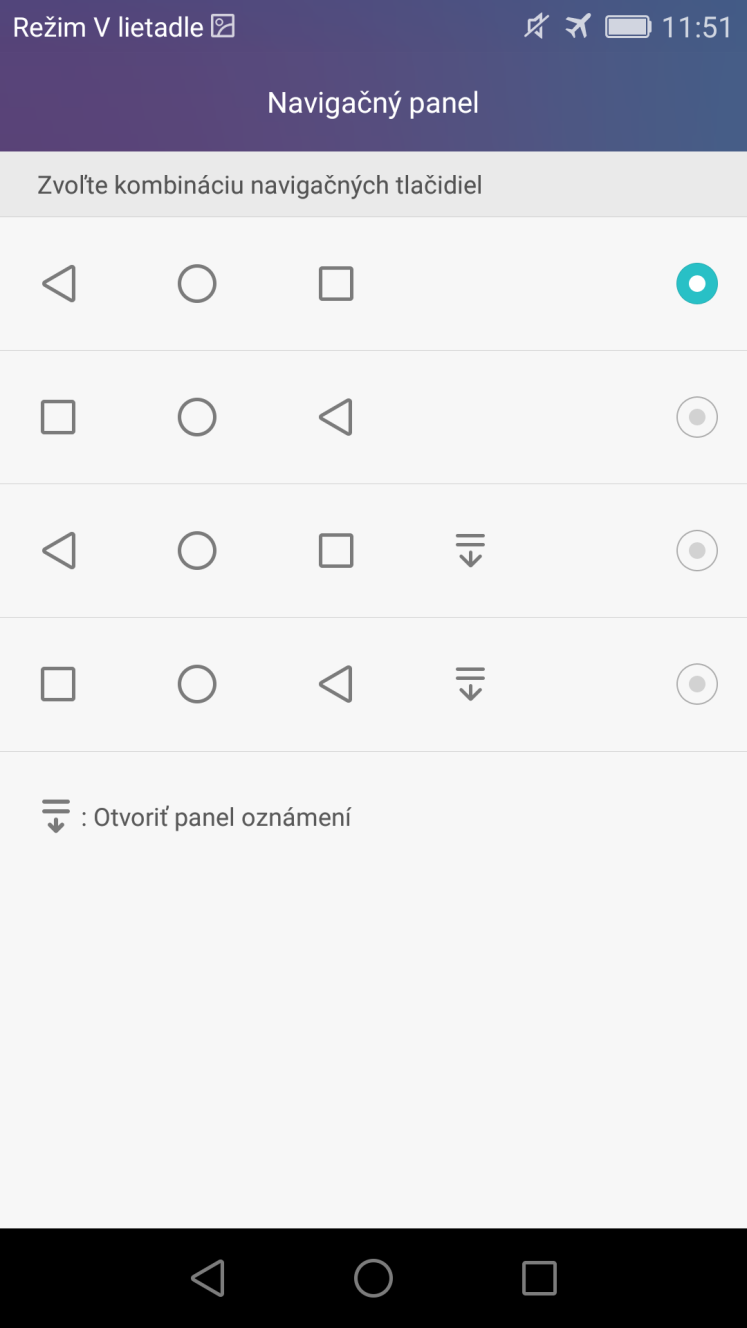Pick recents, home, back with notification panel button

pyautogui.click(x=373, y=685)
